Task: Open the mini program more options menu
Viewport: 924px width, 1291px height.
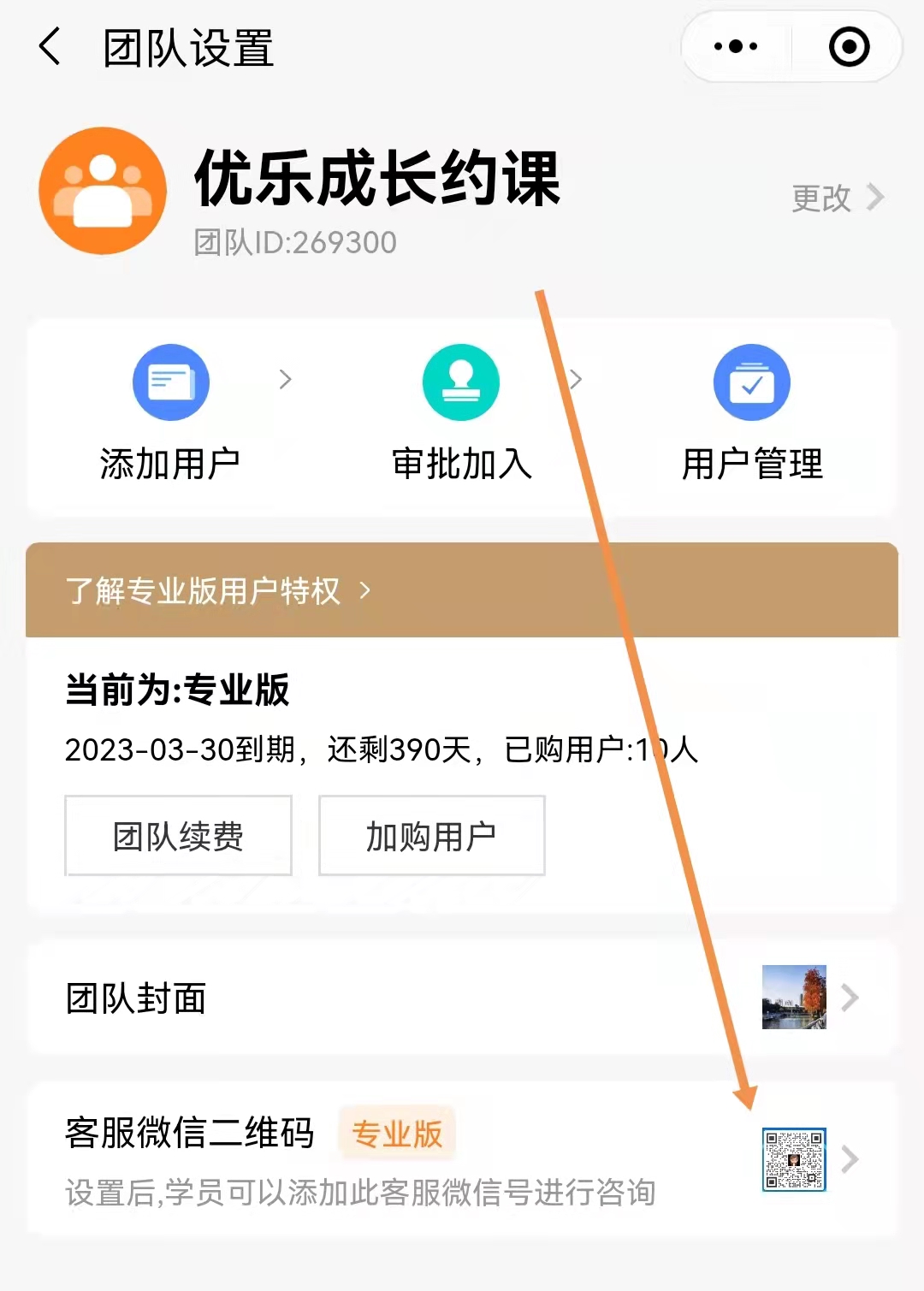Action: point(736,46)
